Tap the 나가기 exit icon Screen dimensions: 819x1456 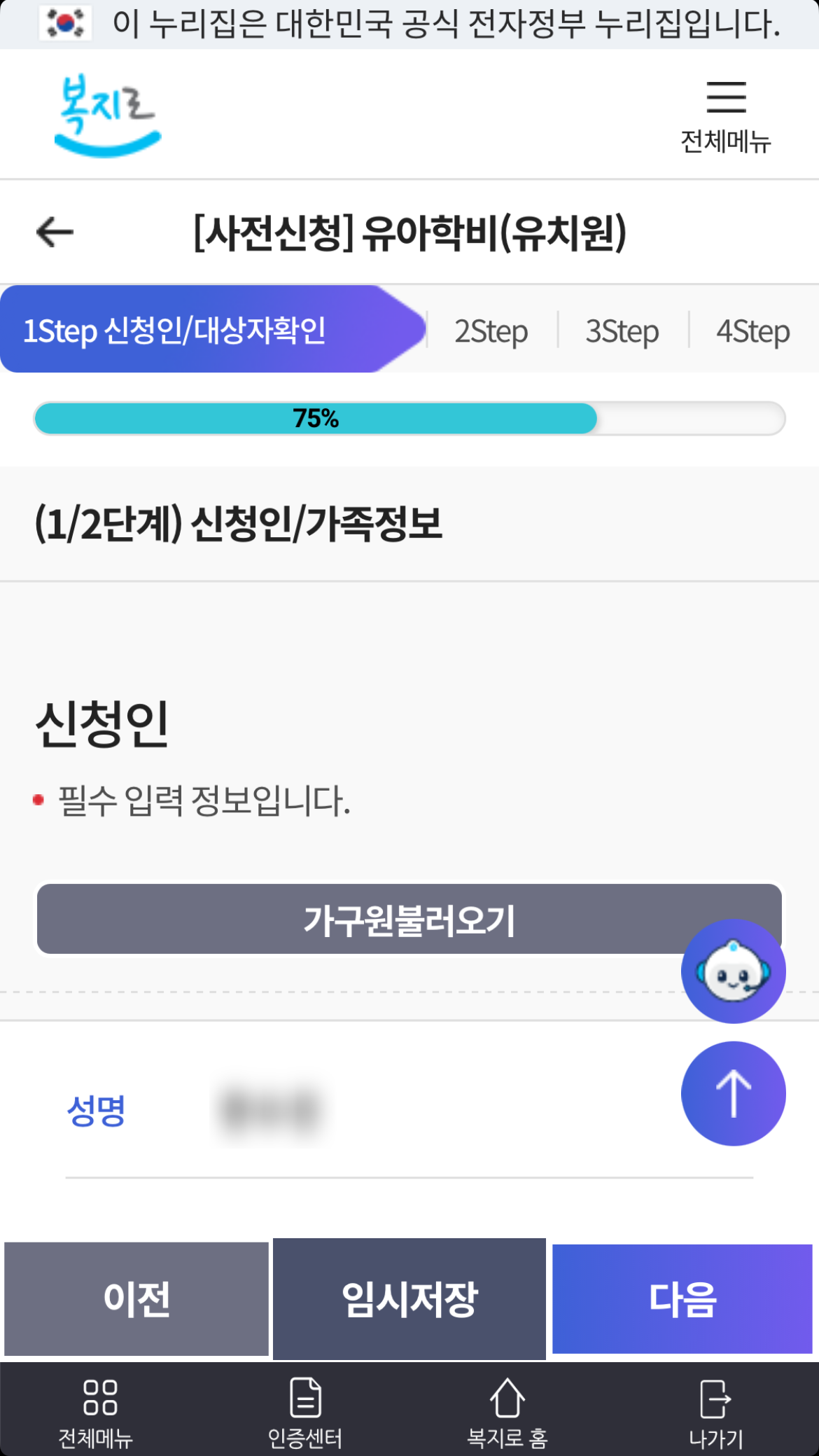[716, 1408]
